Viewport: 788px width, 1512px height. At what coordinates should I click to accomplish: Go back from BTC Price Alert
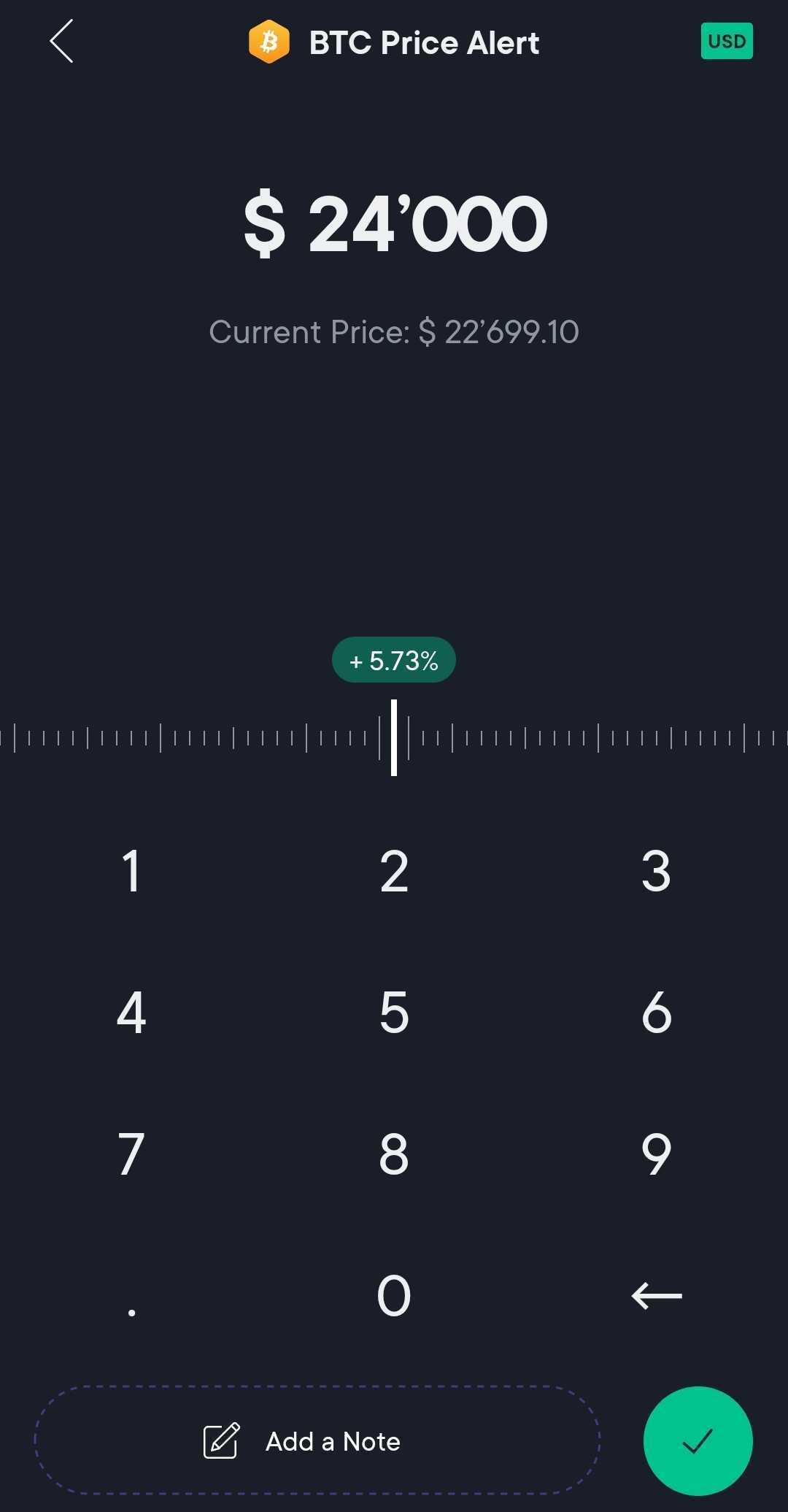[x=62, y=42]
